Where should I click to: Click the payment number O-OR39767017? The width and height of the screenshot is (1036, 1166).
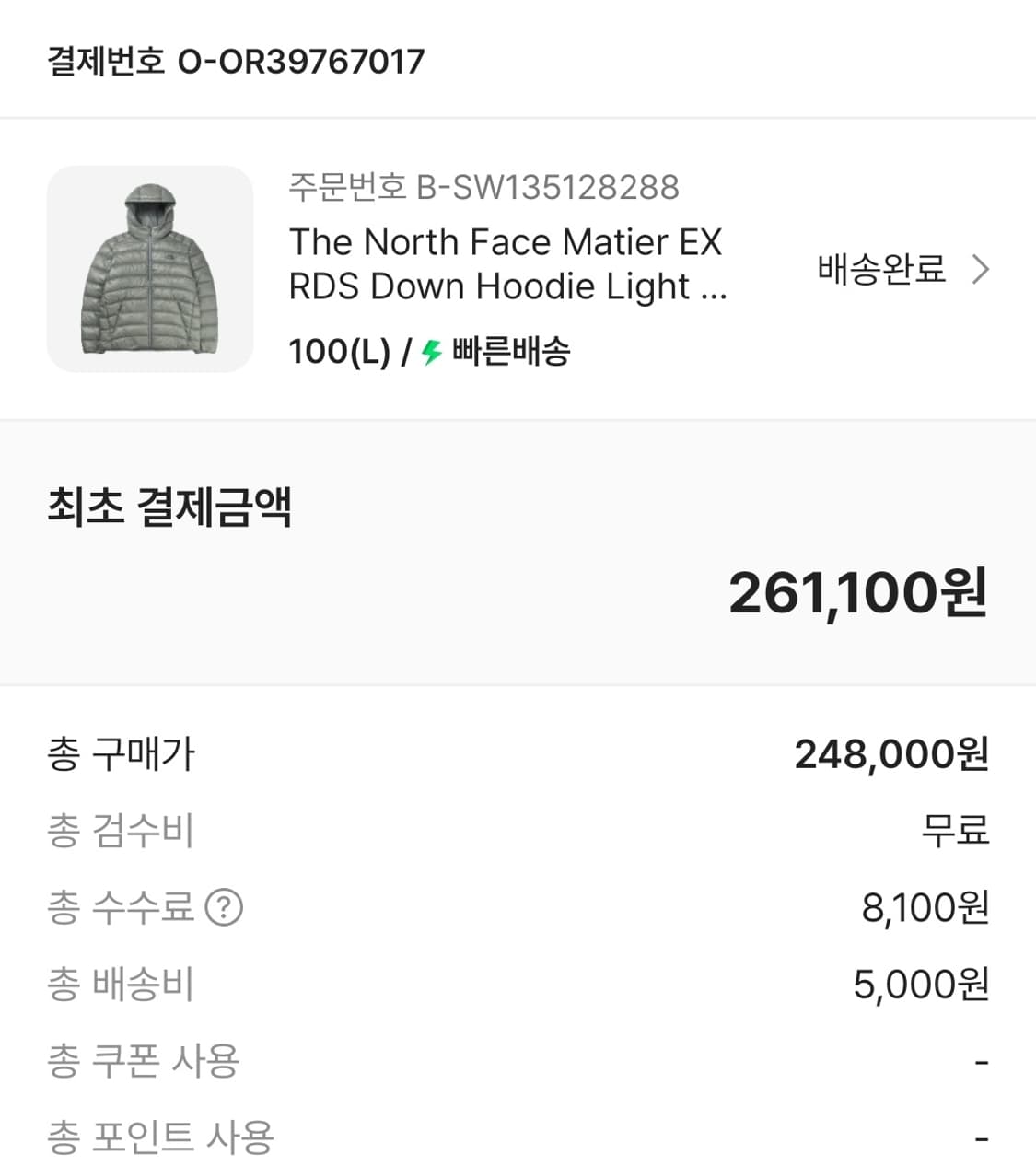point(233,63)
